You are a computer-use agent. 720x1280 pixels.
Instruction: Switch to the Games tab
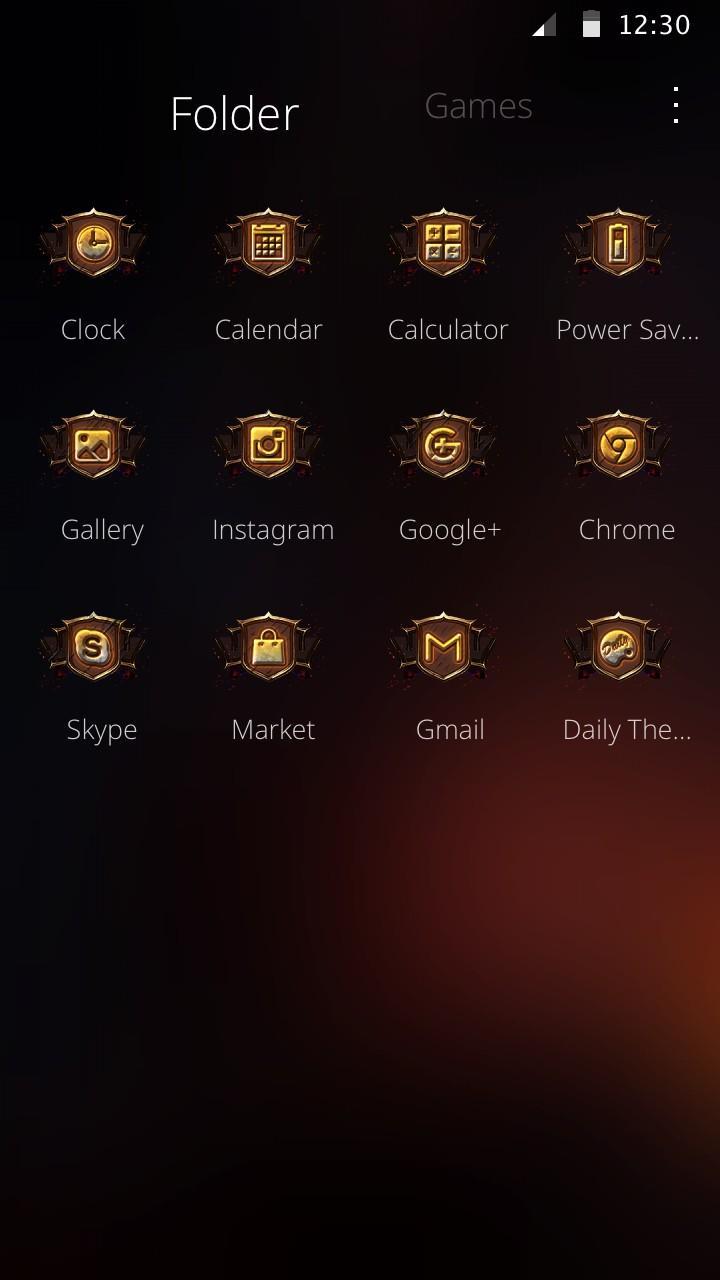coord(478,106)
